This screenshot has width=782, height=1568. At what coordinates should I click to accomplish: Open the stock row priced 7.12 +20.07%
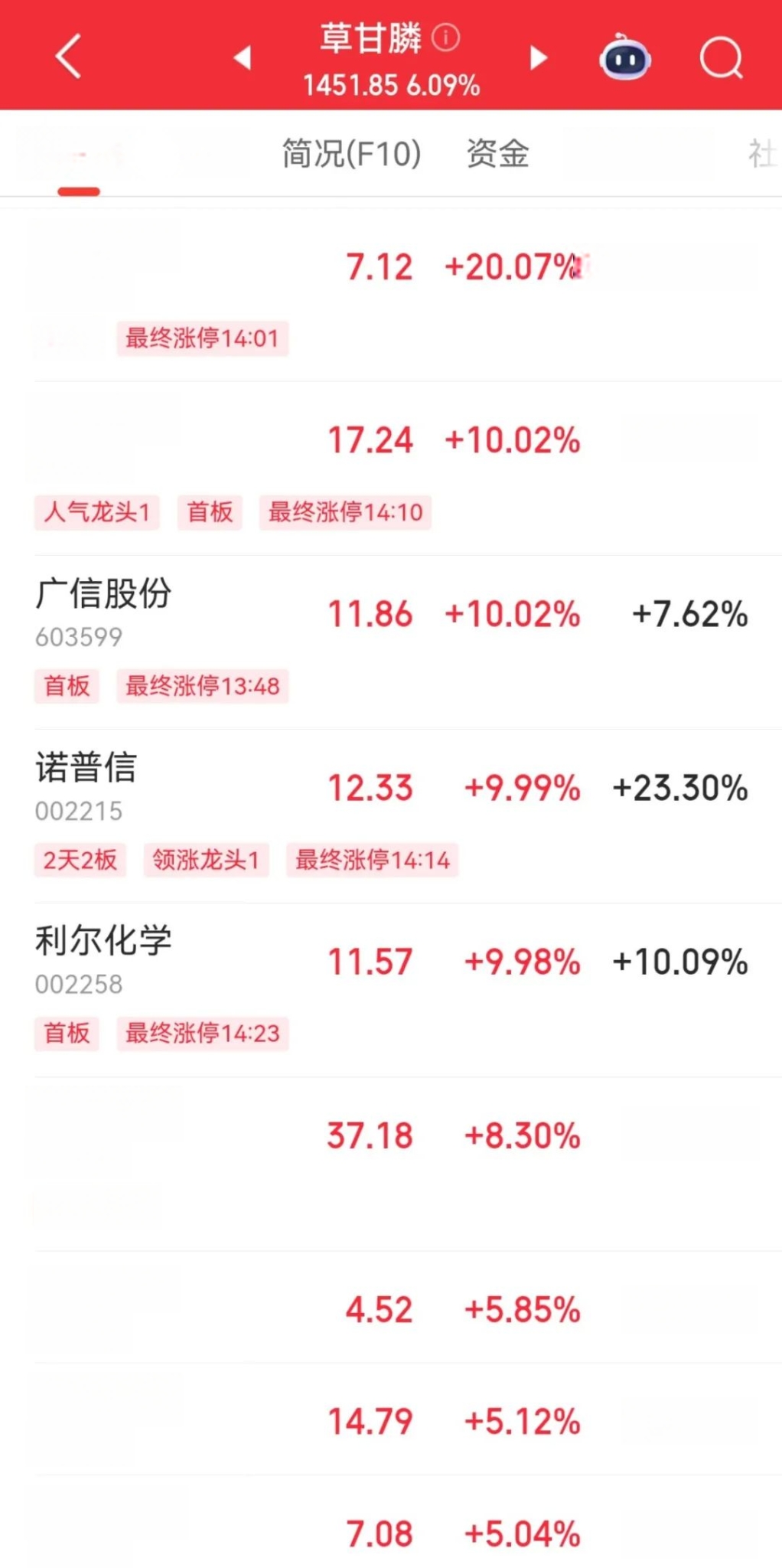click(408, 295)
